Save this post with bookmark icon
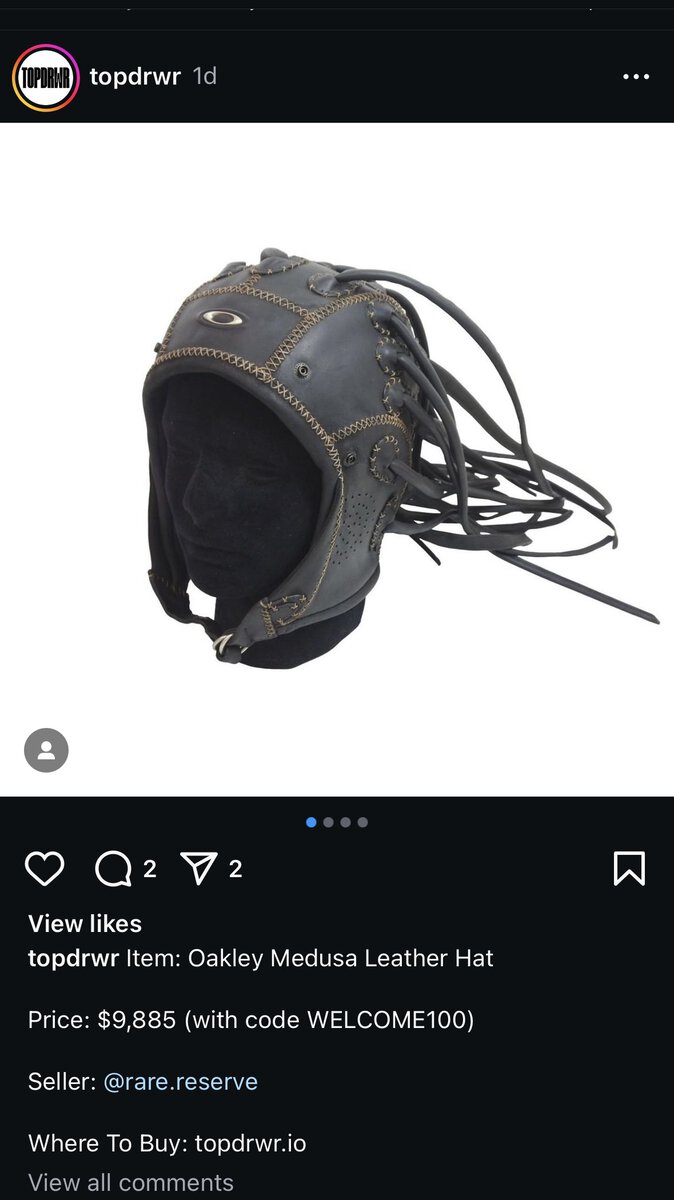Viewport: 674px width, 1200px height. (x=629, y=868)
